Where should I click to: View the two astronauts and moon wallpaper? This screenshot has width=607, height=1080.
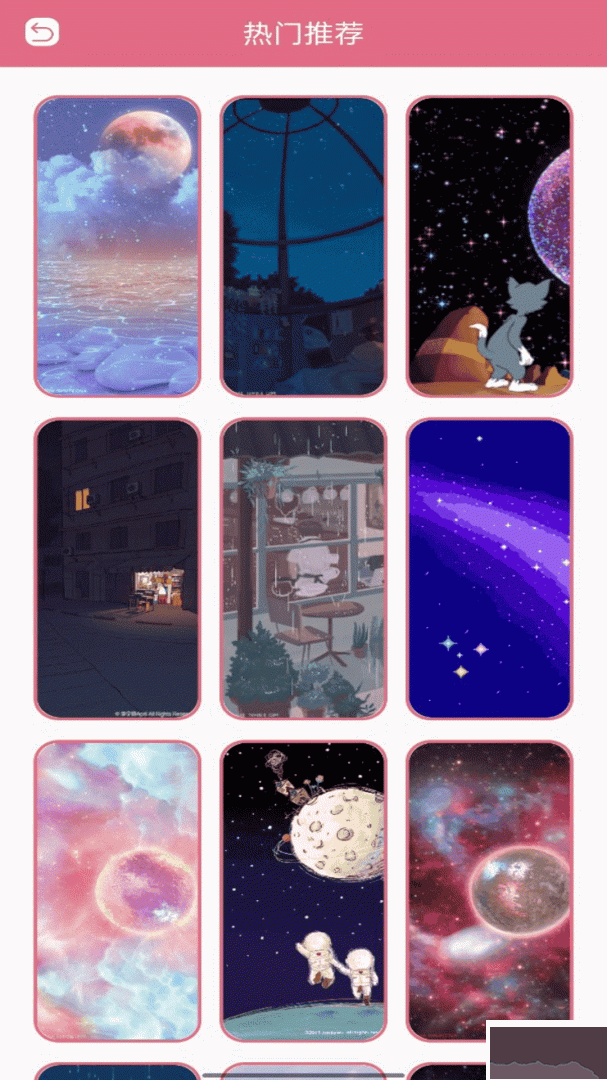(303, 890)
